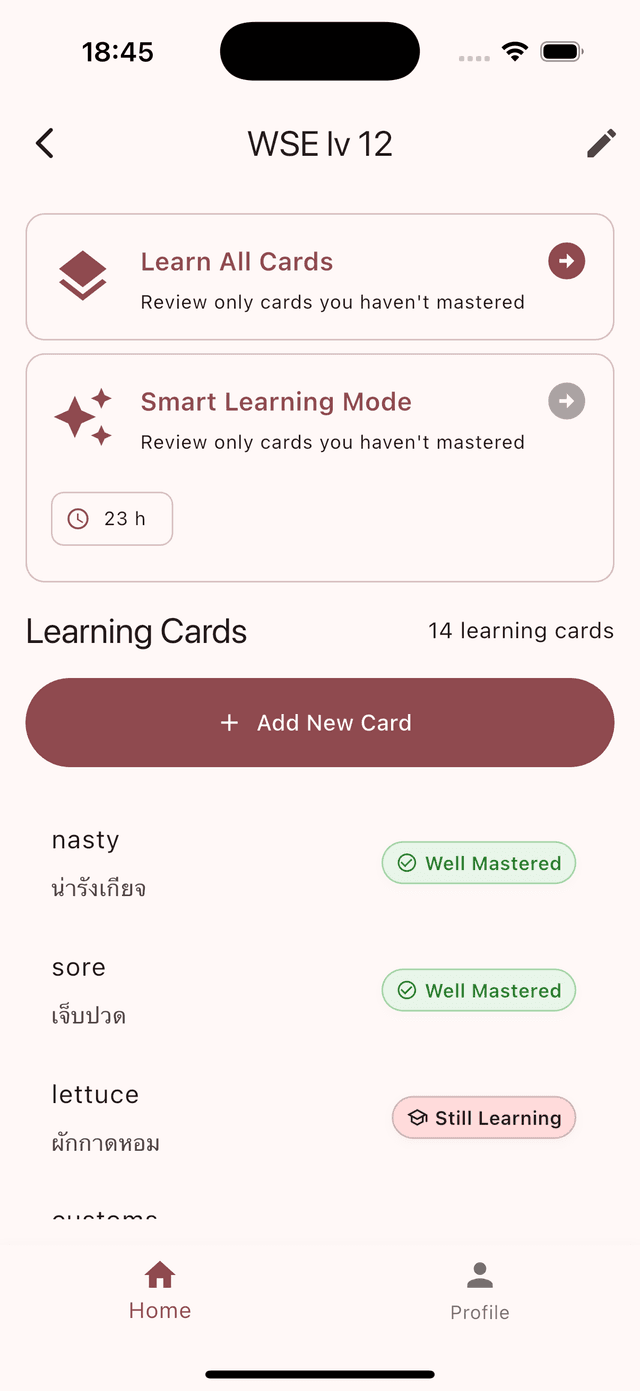Edit the deck with the pencil icon
This screenshot has width=640, height=1391.
click(x=600, y=144)
